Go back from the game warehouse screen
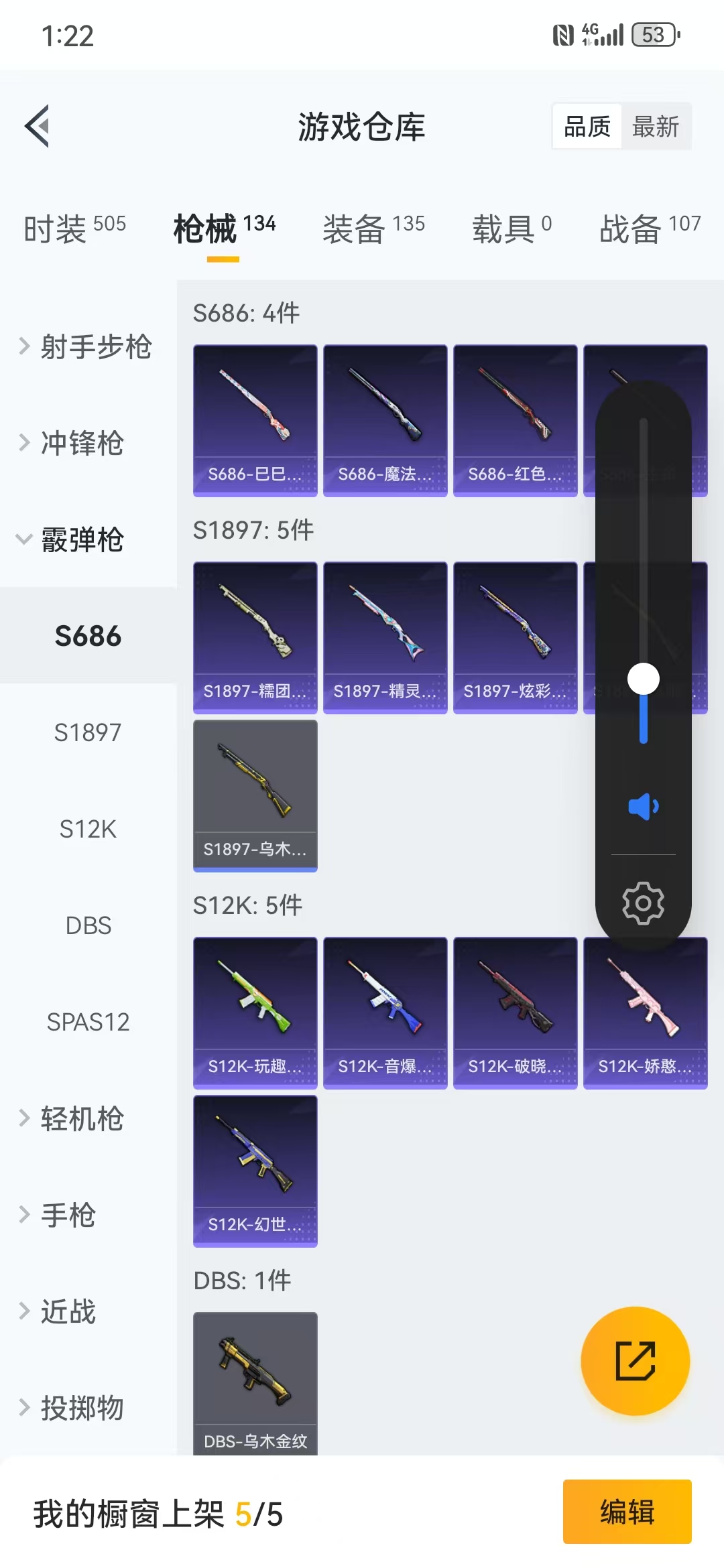This screenshot has width=724, height=1568. [x=38, y=126]
